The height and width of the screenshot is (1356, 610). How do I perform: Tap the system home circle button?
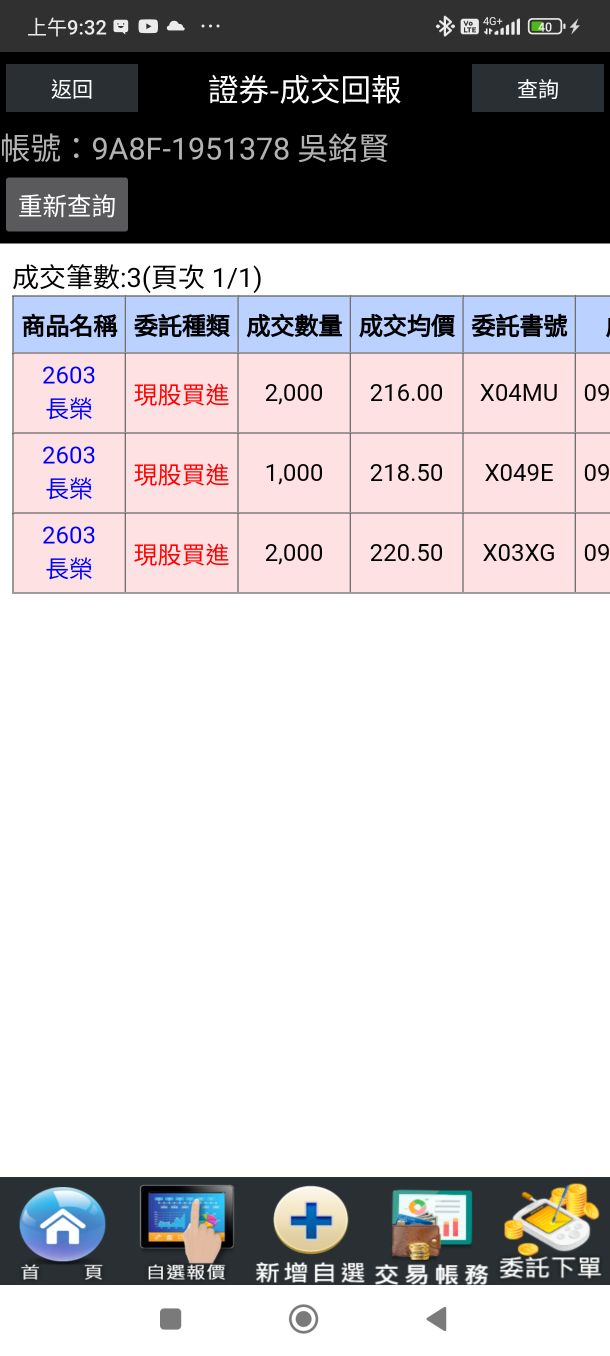point(303,1319)
